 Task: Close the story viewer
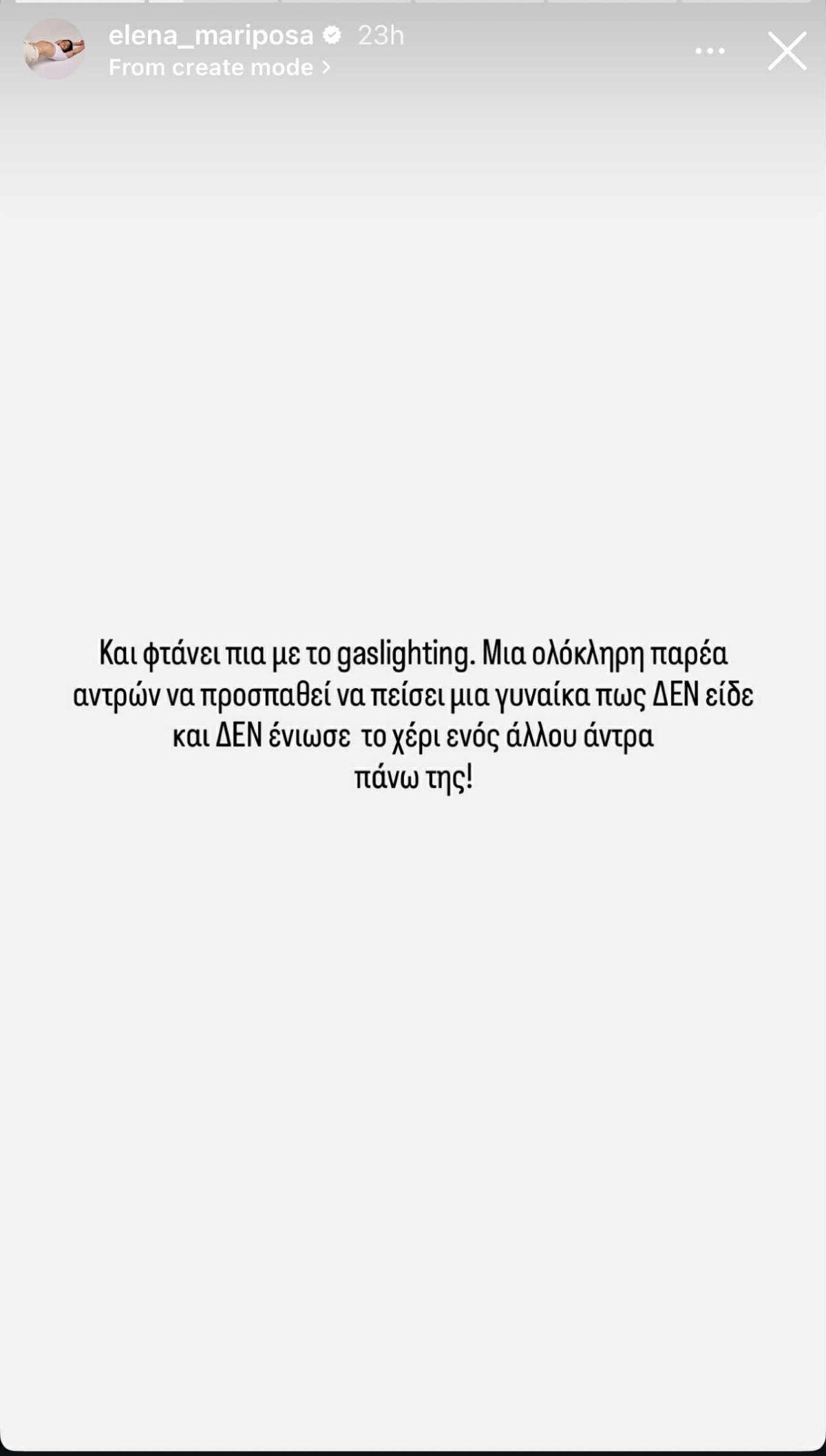point(787,51)
